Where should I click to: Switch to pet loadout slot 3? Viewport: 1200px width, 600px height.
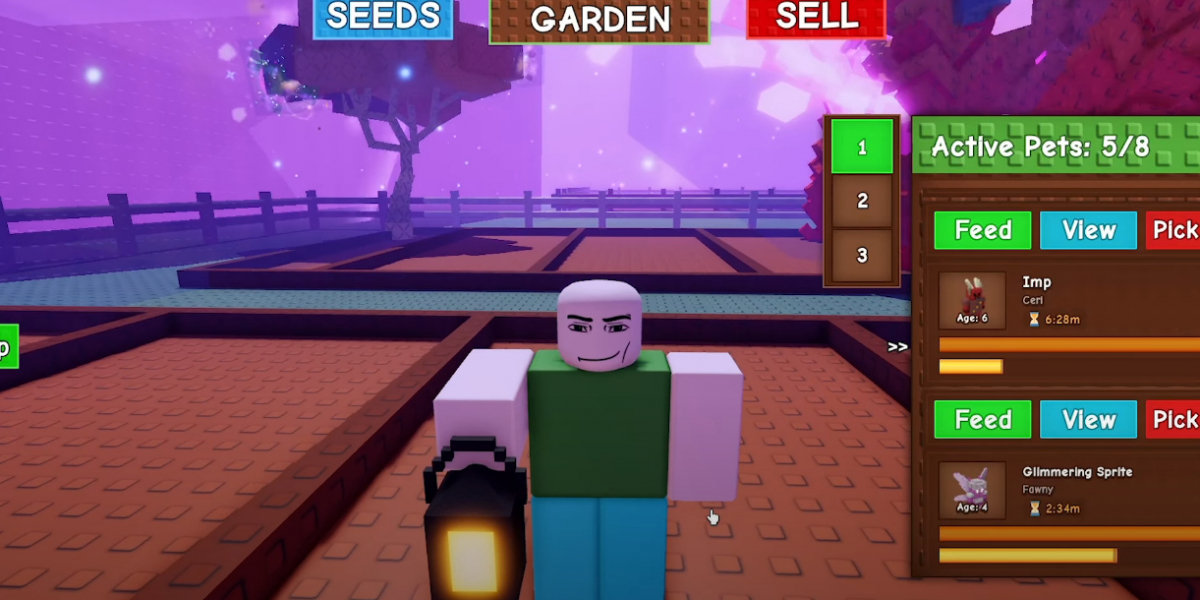coord(862,255)
